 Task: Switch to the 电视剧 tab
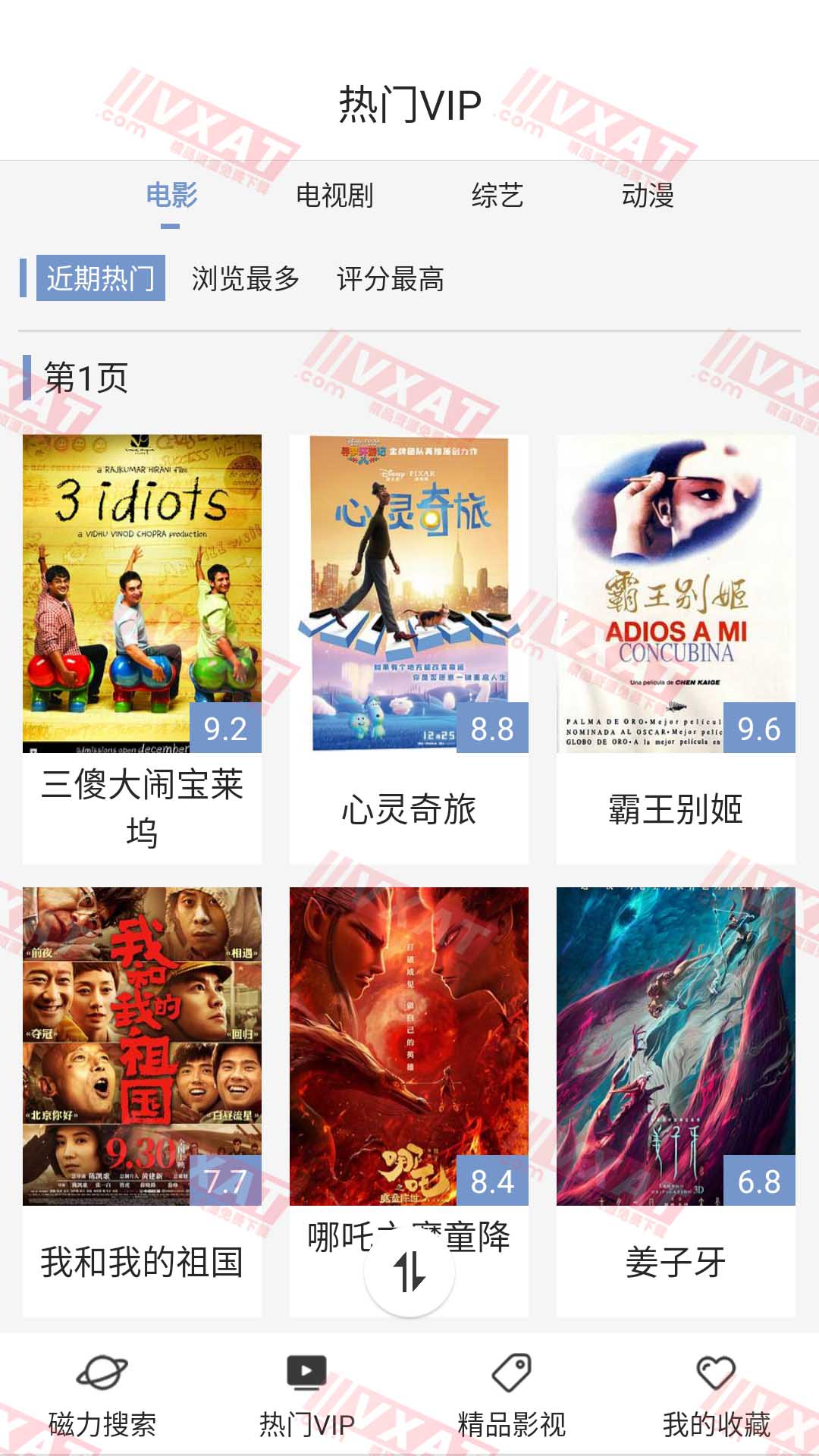coord(334,196)
